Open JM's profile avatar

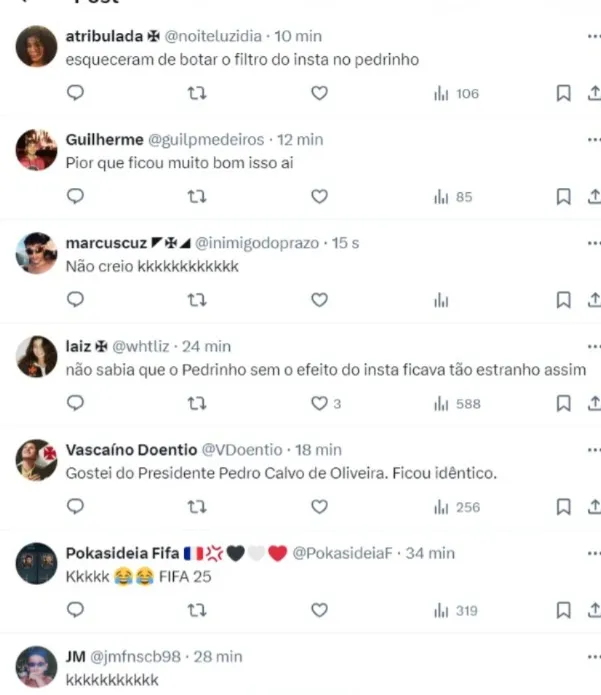(x=37, y=666)
